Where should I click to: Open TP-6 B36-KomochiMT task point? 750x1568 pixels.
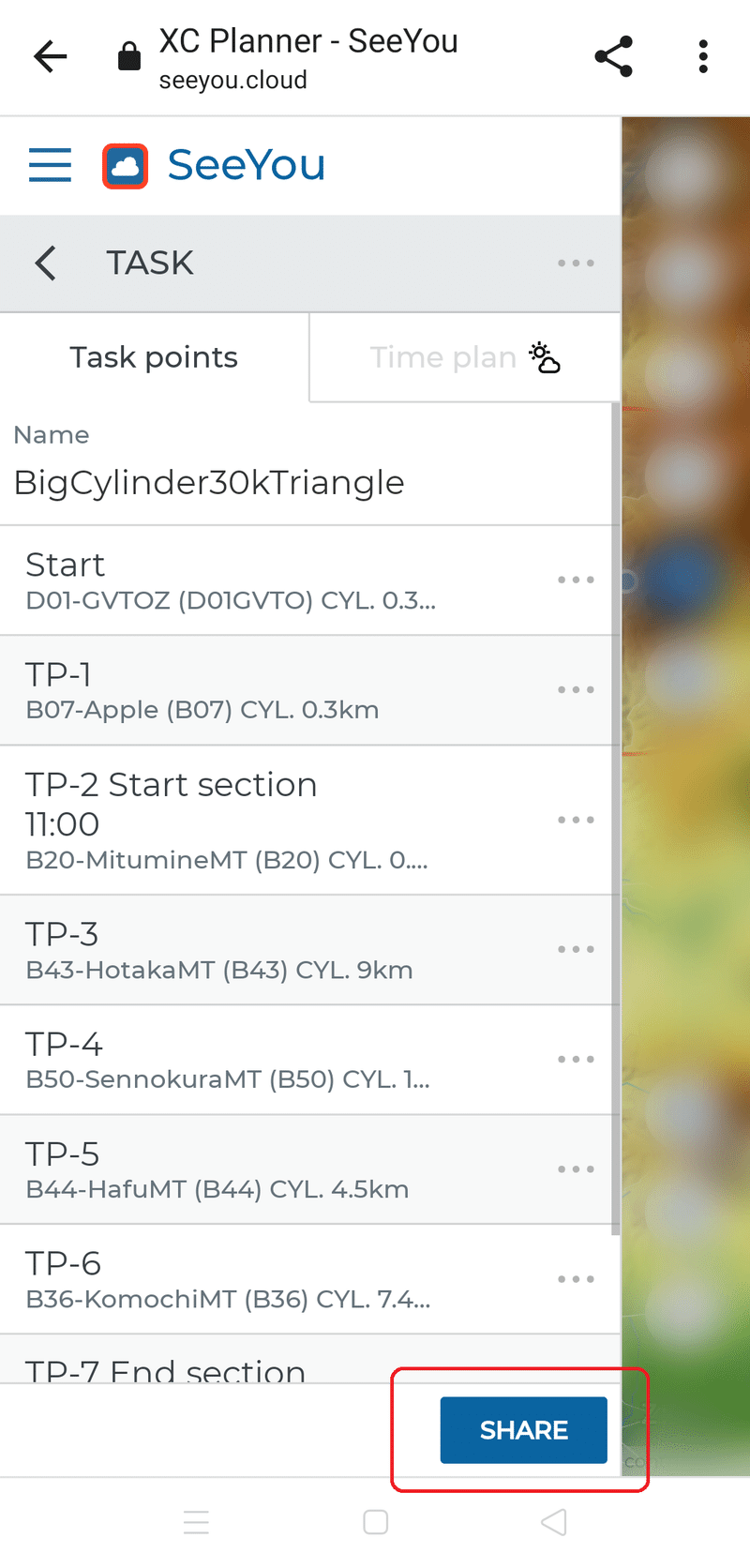pyautogui.click(x=228, y=1279)
